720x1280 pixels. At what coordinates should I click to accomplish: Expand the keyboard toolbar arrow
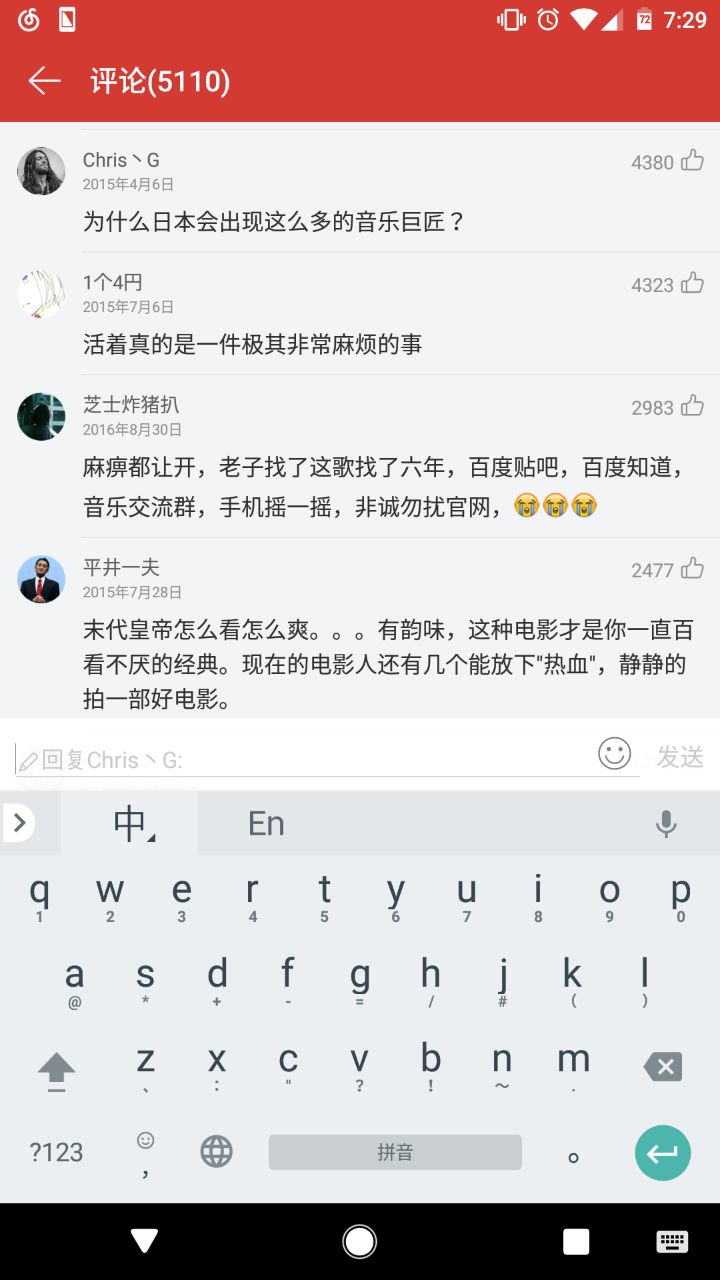coord(20,823)
